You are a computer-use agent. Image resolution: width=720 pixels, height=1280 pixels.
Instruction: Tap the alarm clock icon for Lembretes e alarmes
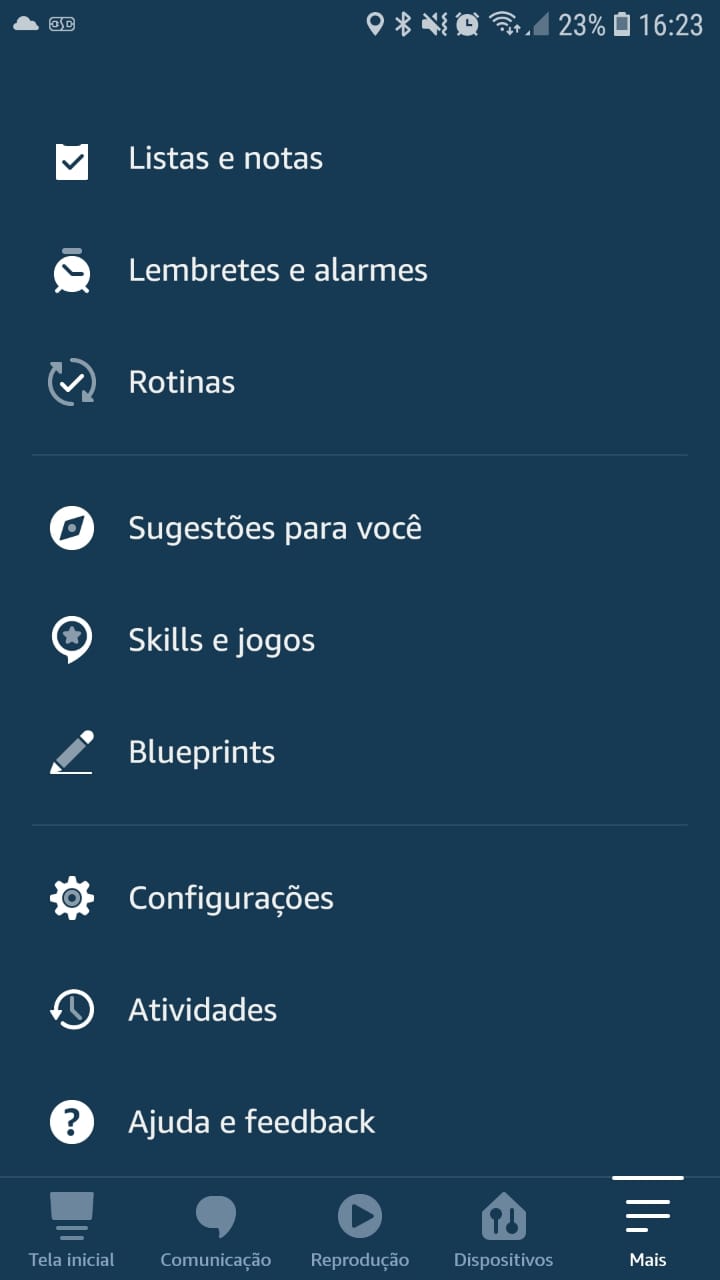click(70, 270)
